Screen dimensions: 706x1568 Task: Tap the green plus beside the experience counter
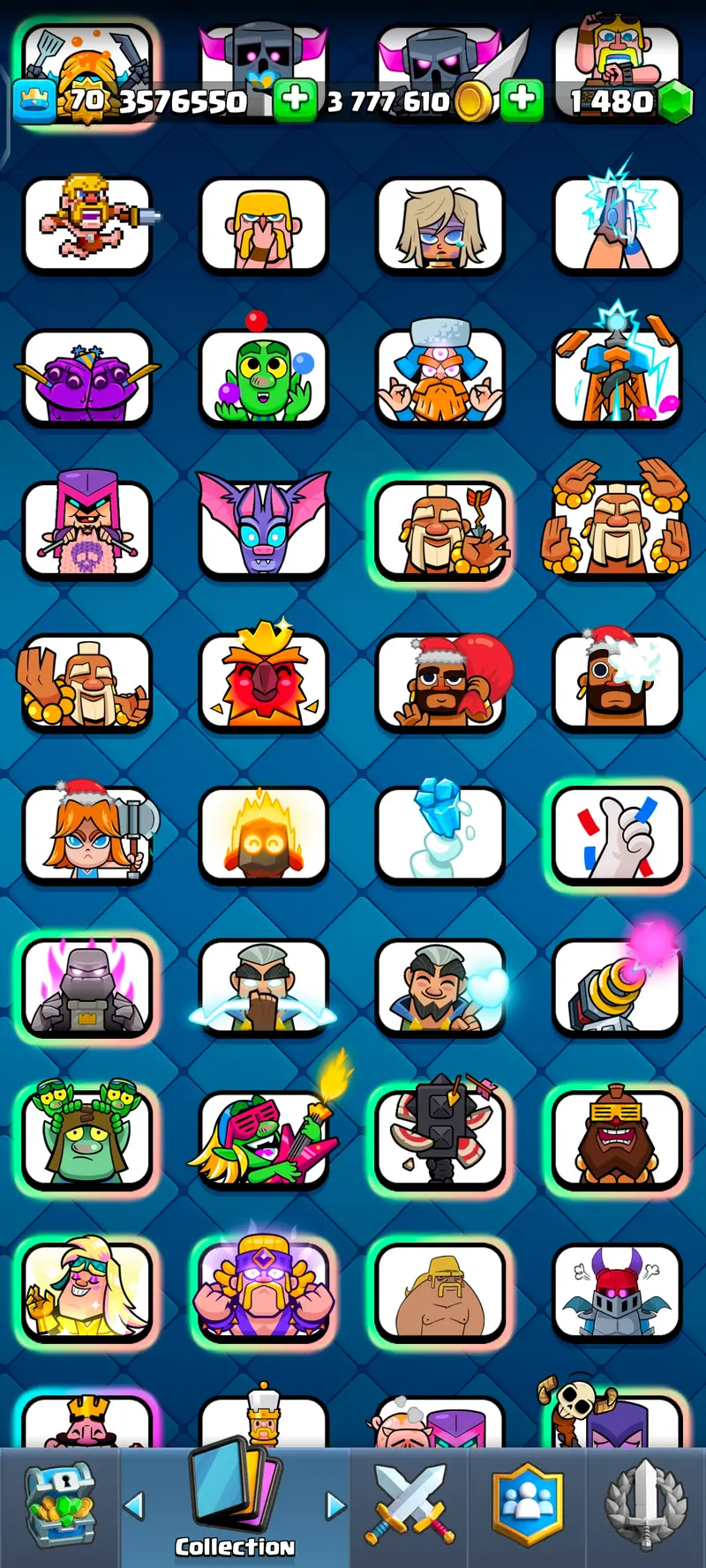(295, 99)
